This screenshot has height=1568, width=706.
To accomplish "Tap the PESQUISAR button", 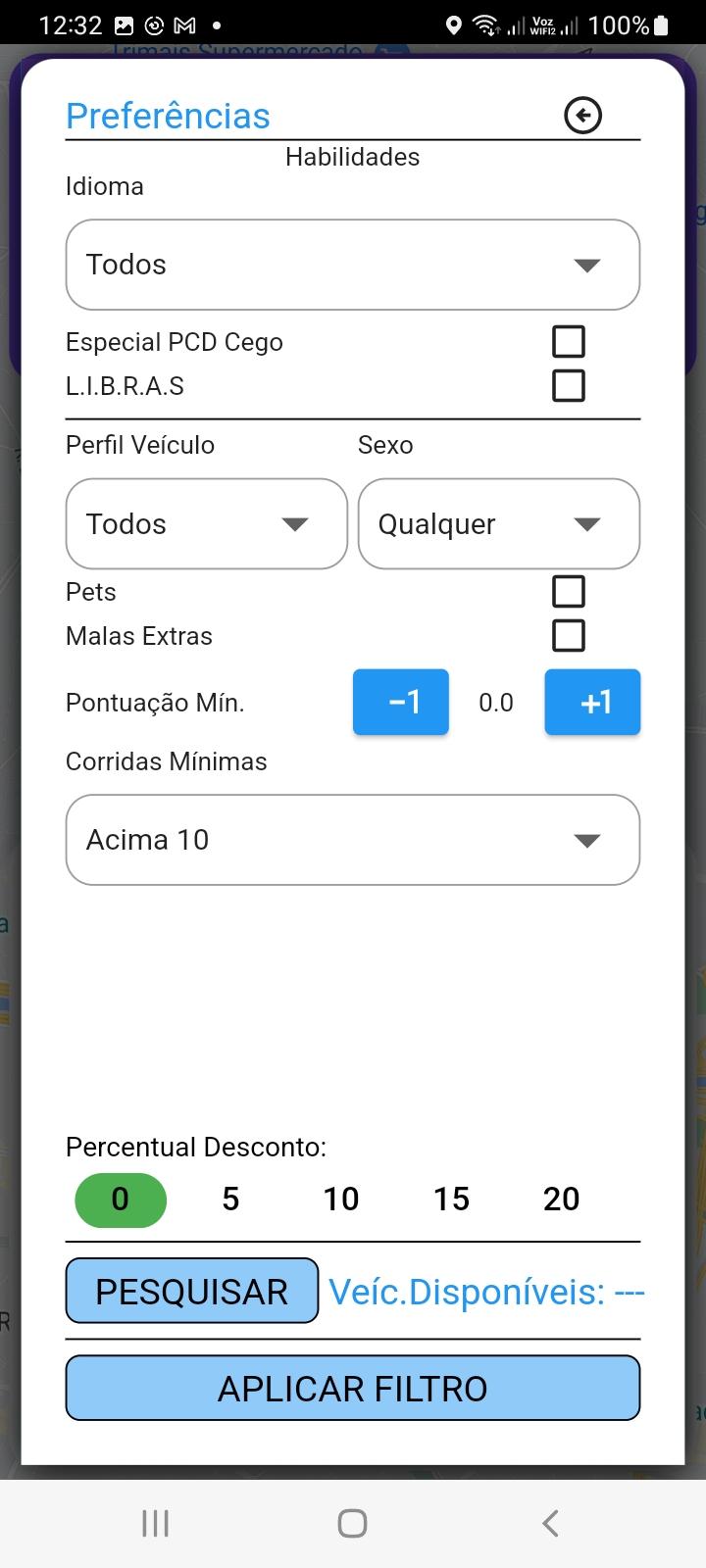I will coord(192,1291).
